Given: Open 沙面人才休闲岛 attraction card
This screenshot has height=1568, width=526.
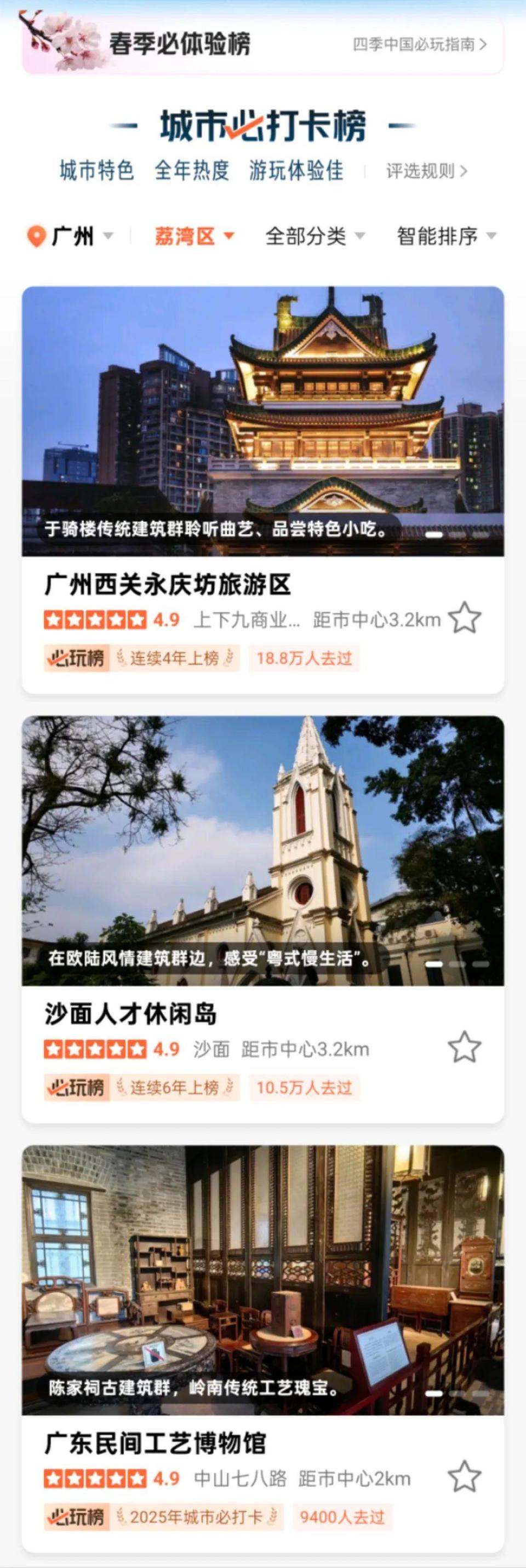Looking at the screenshot, I should [x=131, y=1014].
